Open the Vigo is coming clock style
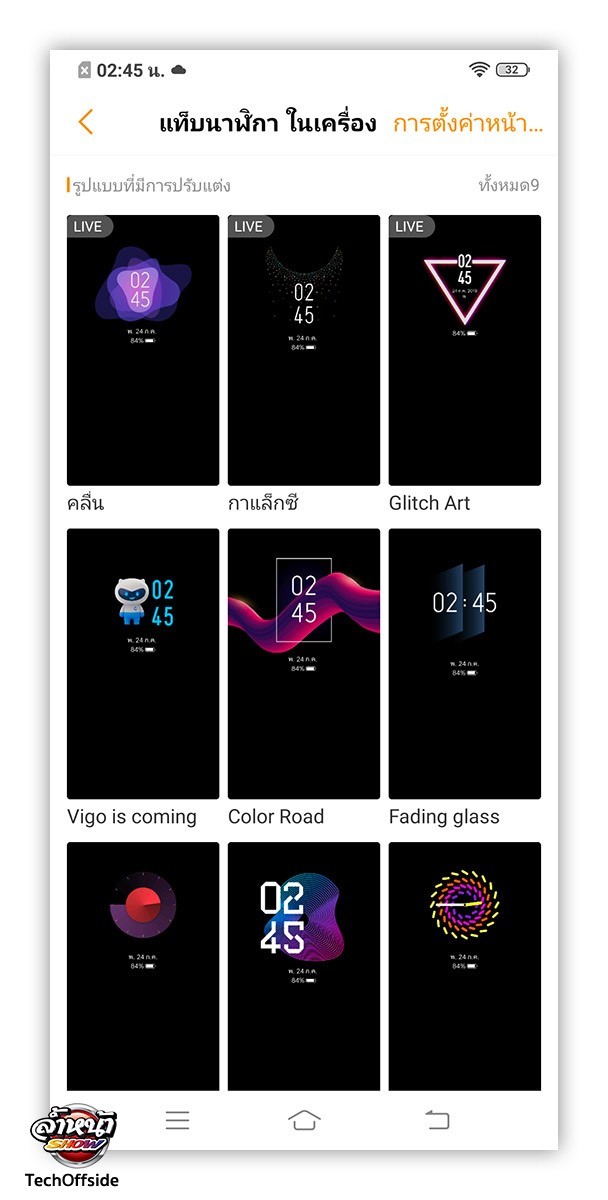This screenshot has height=1200, width=608. (x=143, y=663)
